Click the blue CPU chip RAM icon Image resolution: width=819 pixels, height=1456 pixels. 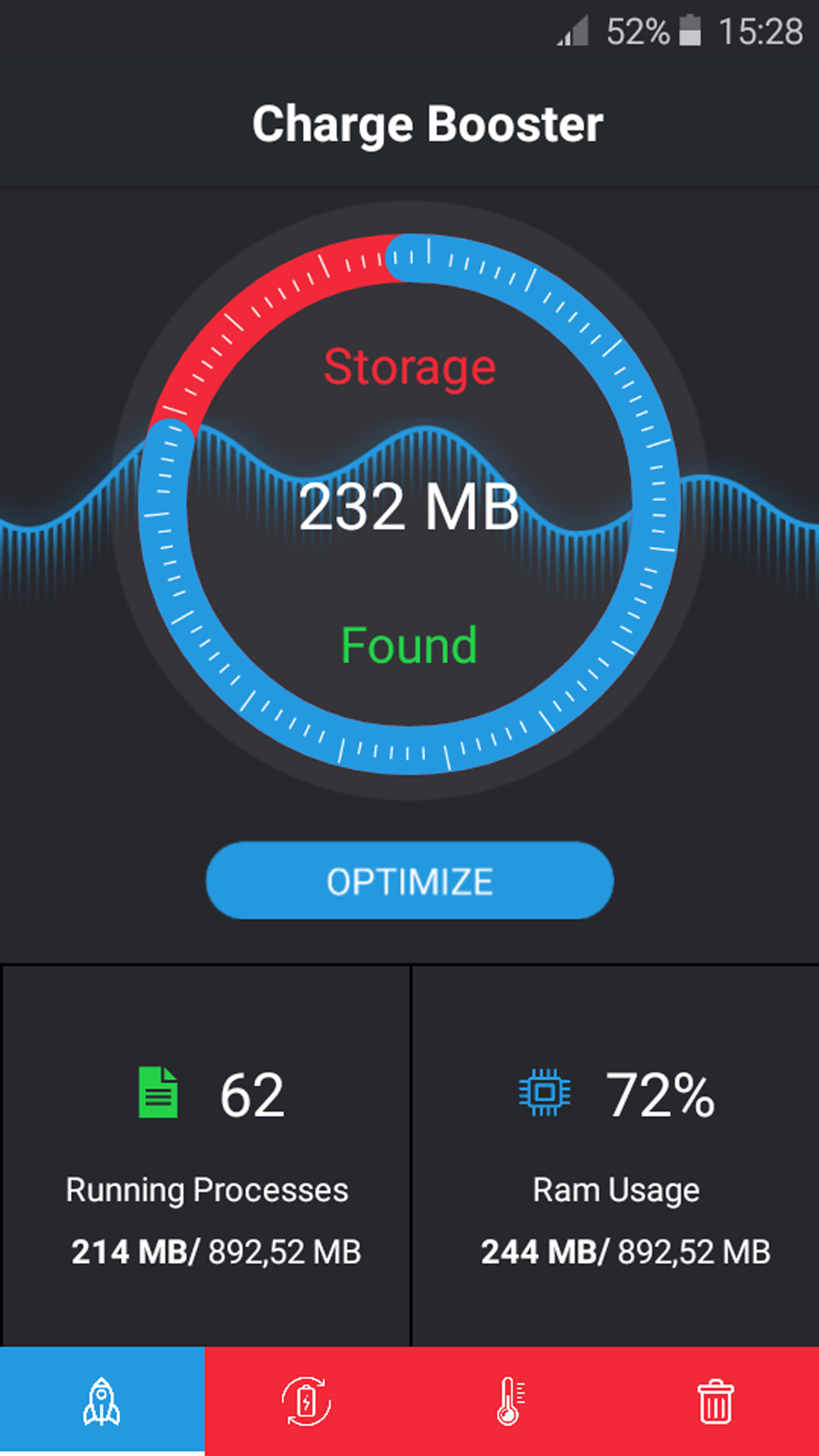point(544,1092)
